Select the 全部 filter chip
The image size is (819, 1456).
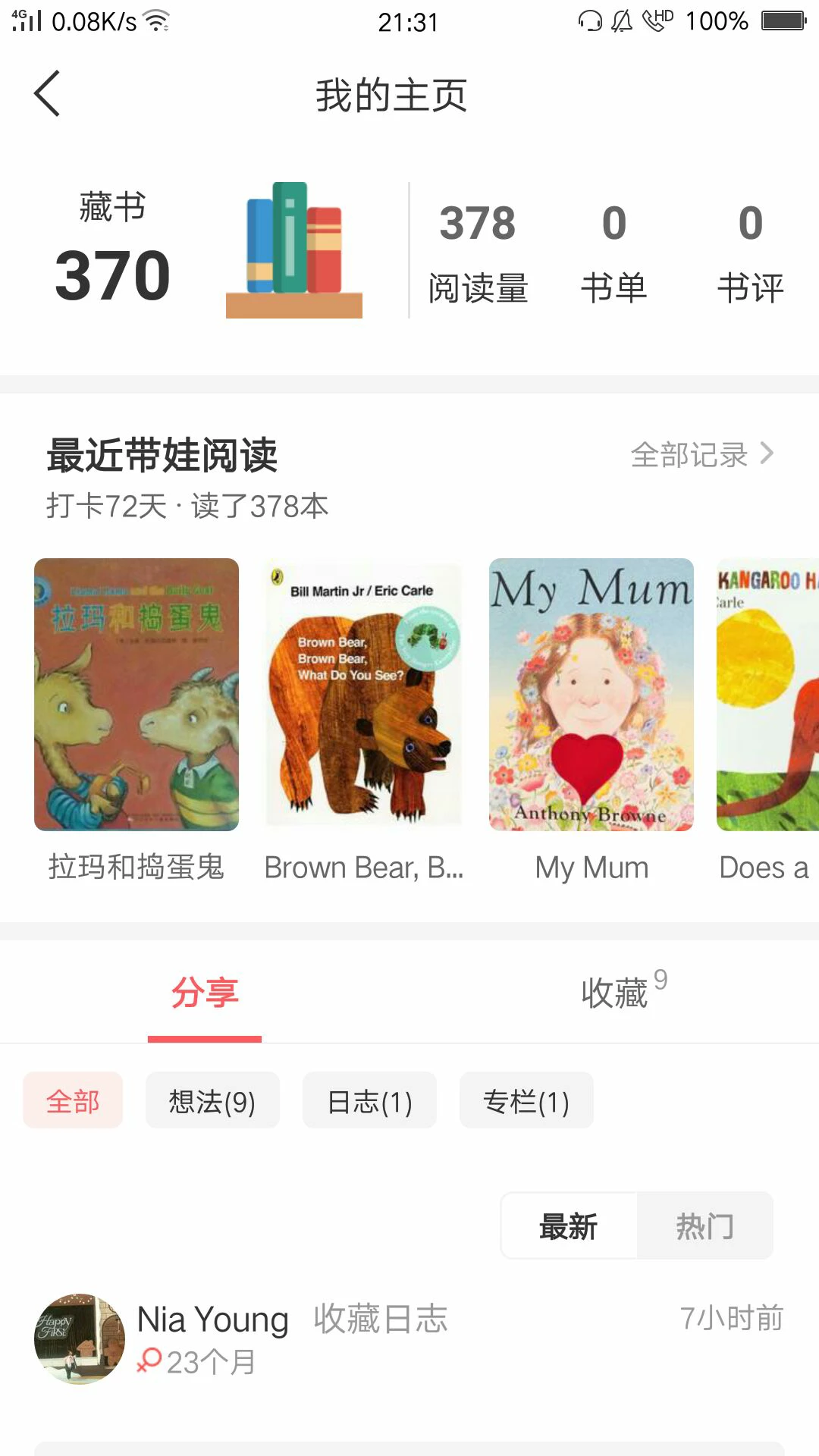point(73,1100)
